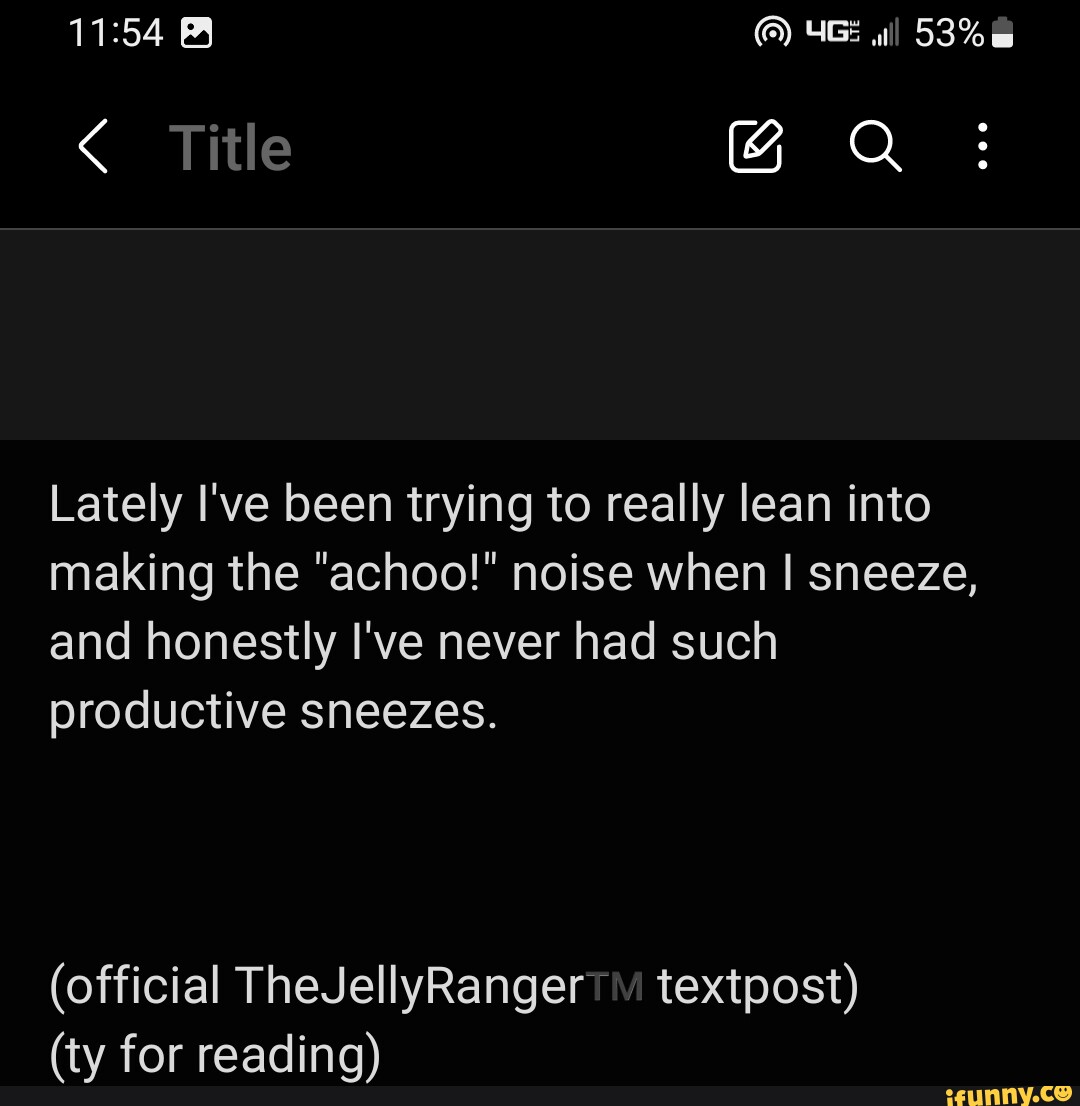The width and height of the screenshot is (1080, 1106).
Task: Expand the status bar clock area
Action: 117,31
